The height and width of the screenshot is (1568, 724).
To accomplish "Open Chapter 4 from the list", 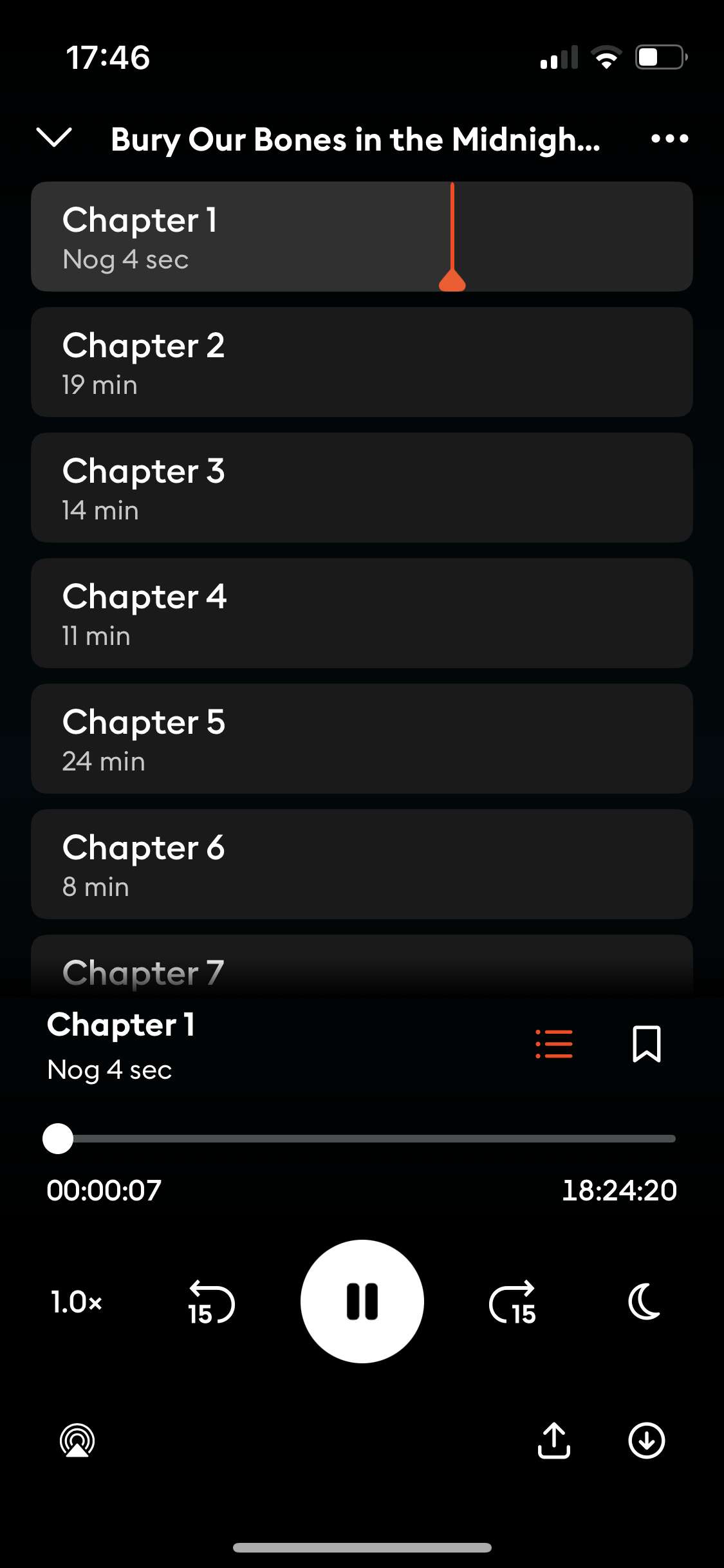I will click(362, 613).
